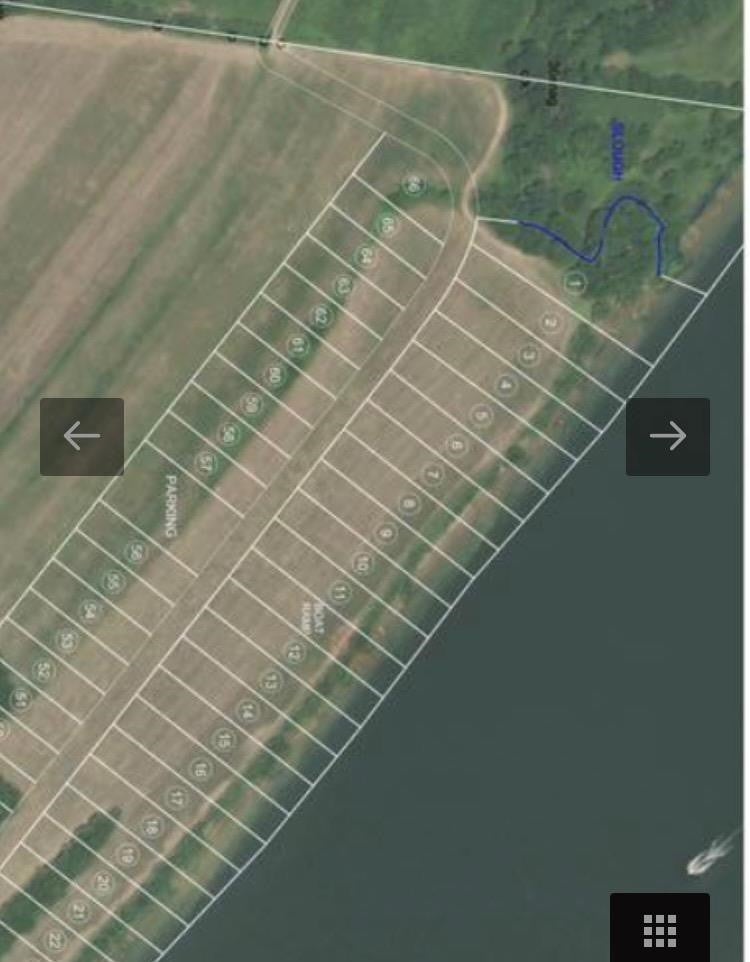
Task: Open the photo grid view
Action: (x=660, y=929)
